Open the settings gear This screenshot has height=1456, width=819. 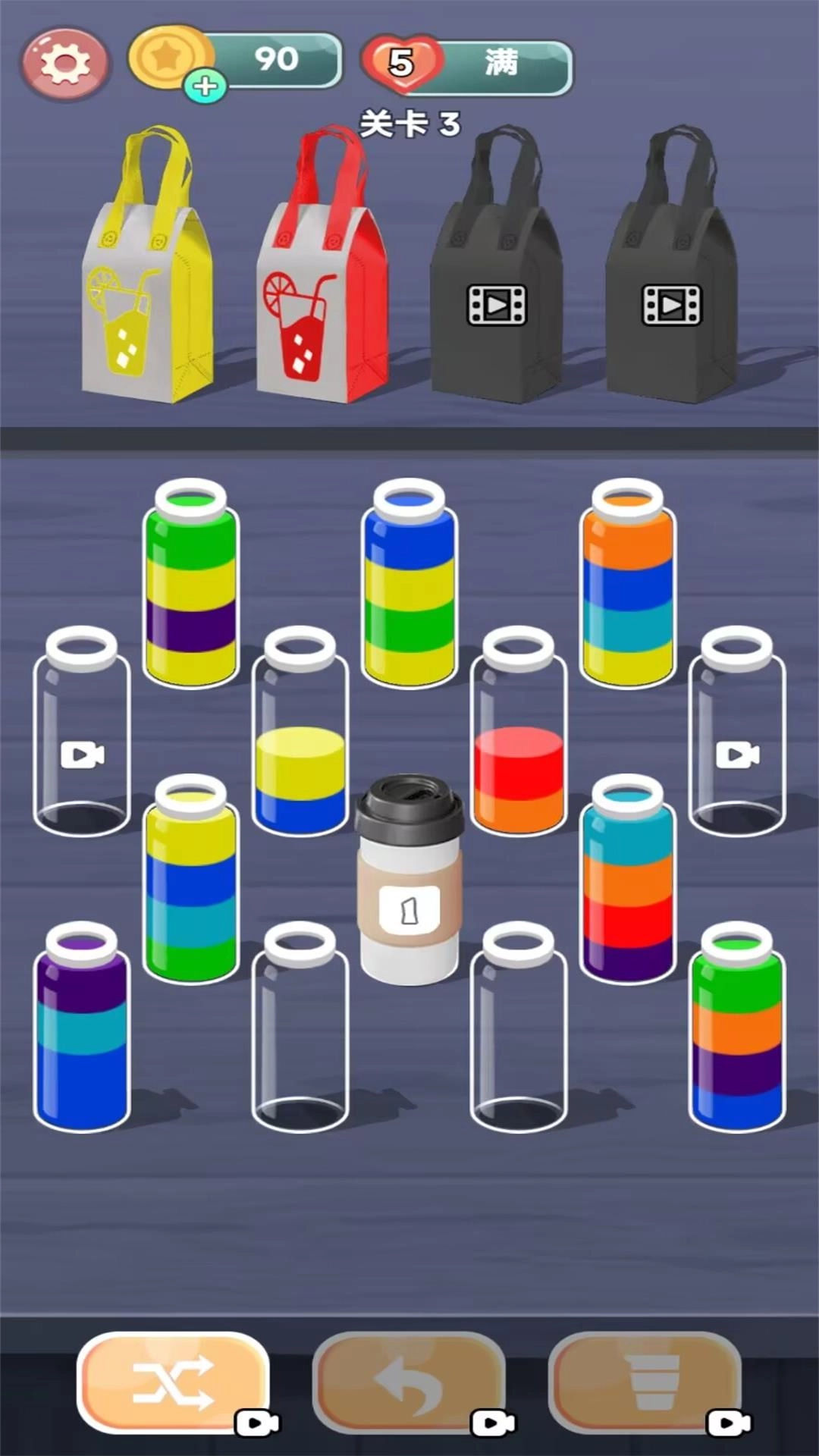pyautogui.click(x=65, y=64)
